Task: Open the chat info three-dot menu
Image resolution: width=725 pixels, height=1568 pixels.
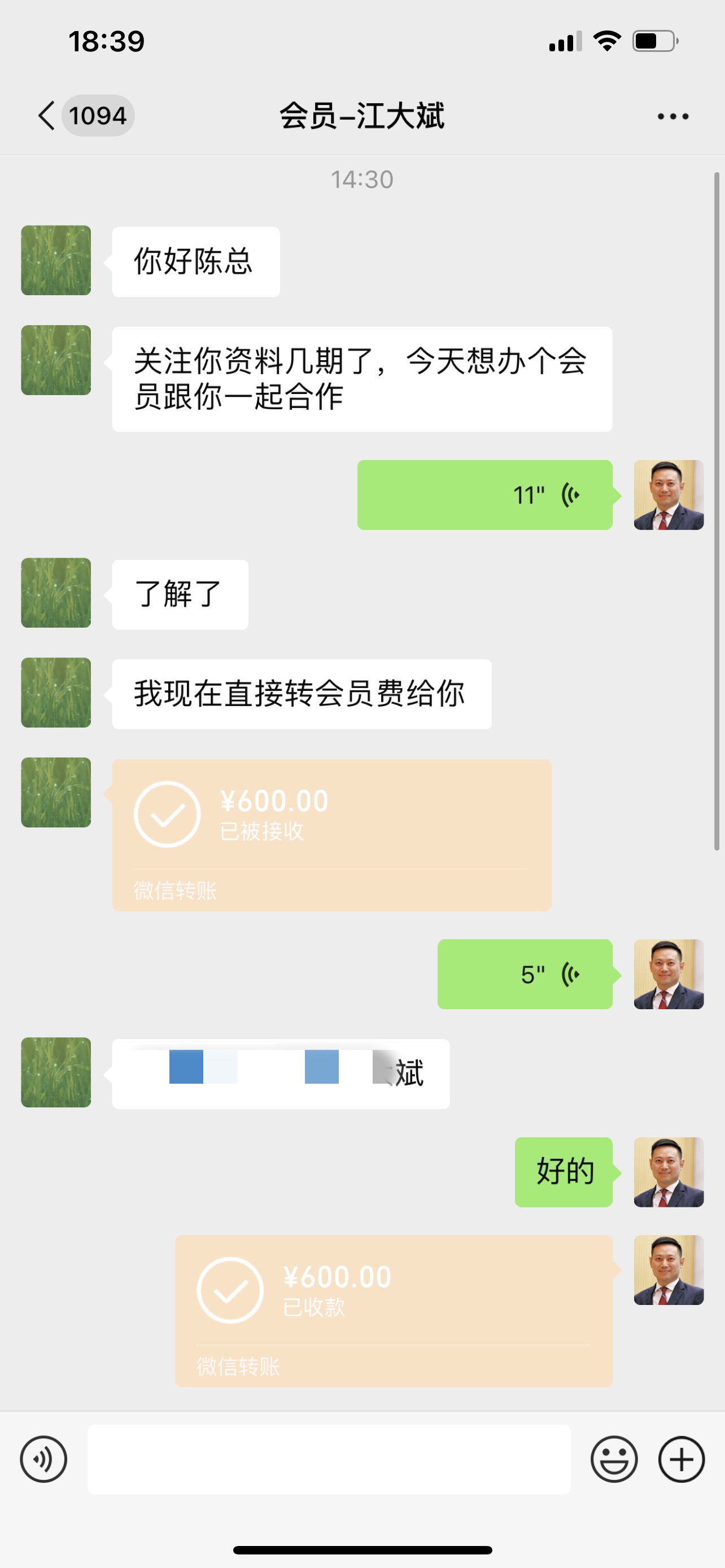Action: tap(672, 116)
